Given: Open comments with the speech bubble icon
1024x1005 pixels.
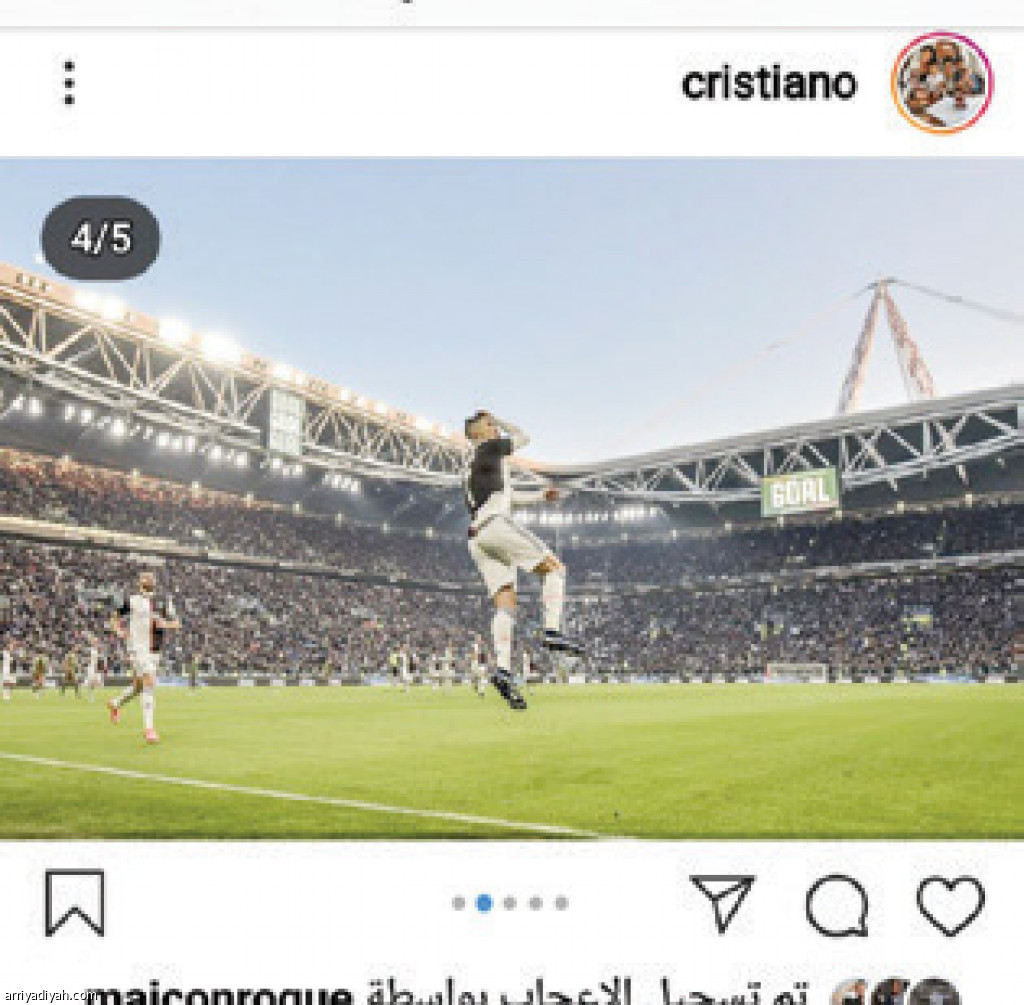Looking at the screenshot, I should 836,905.
